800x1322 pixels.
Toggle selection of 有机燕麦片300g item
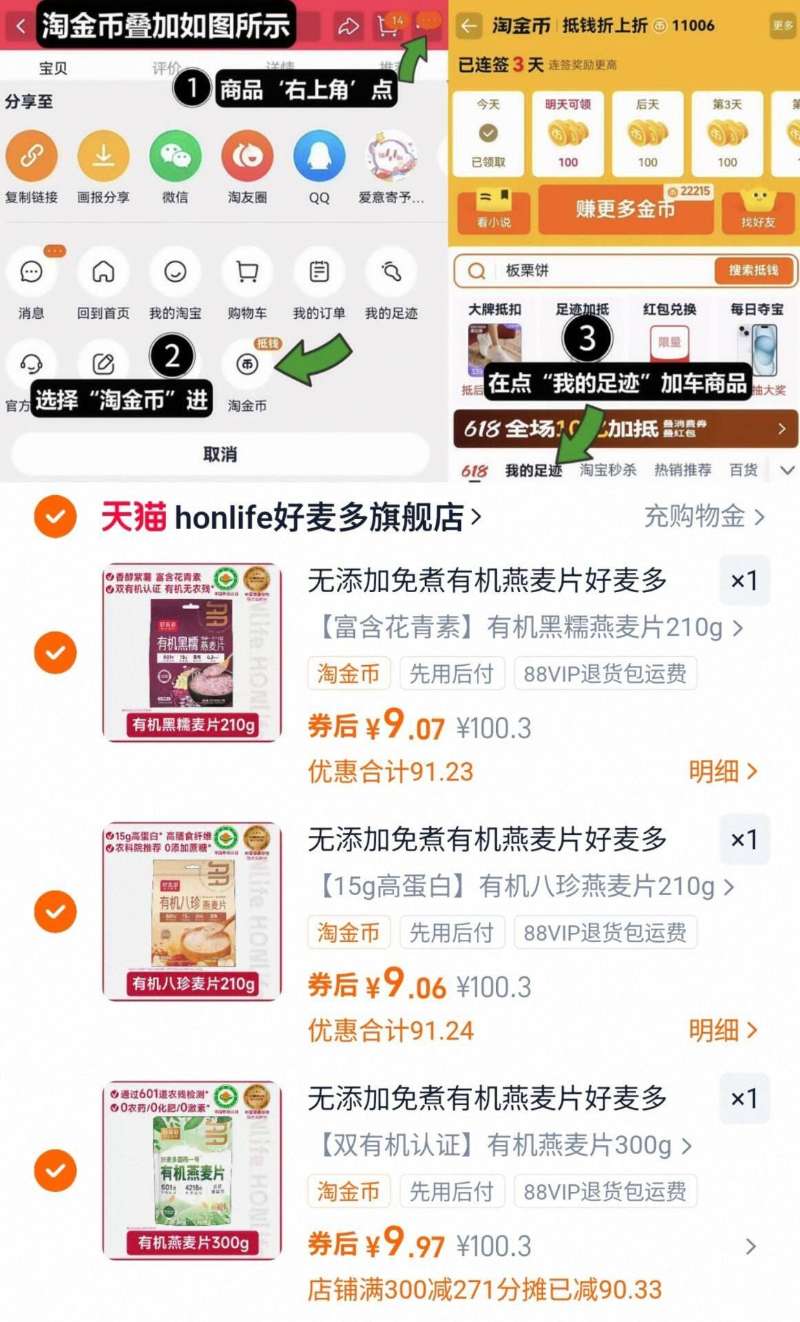(55, 1170)
